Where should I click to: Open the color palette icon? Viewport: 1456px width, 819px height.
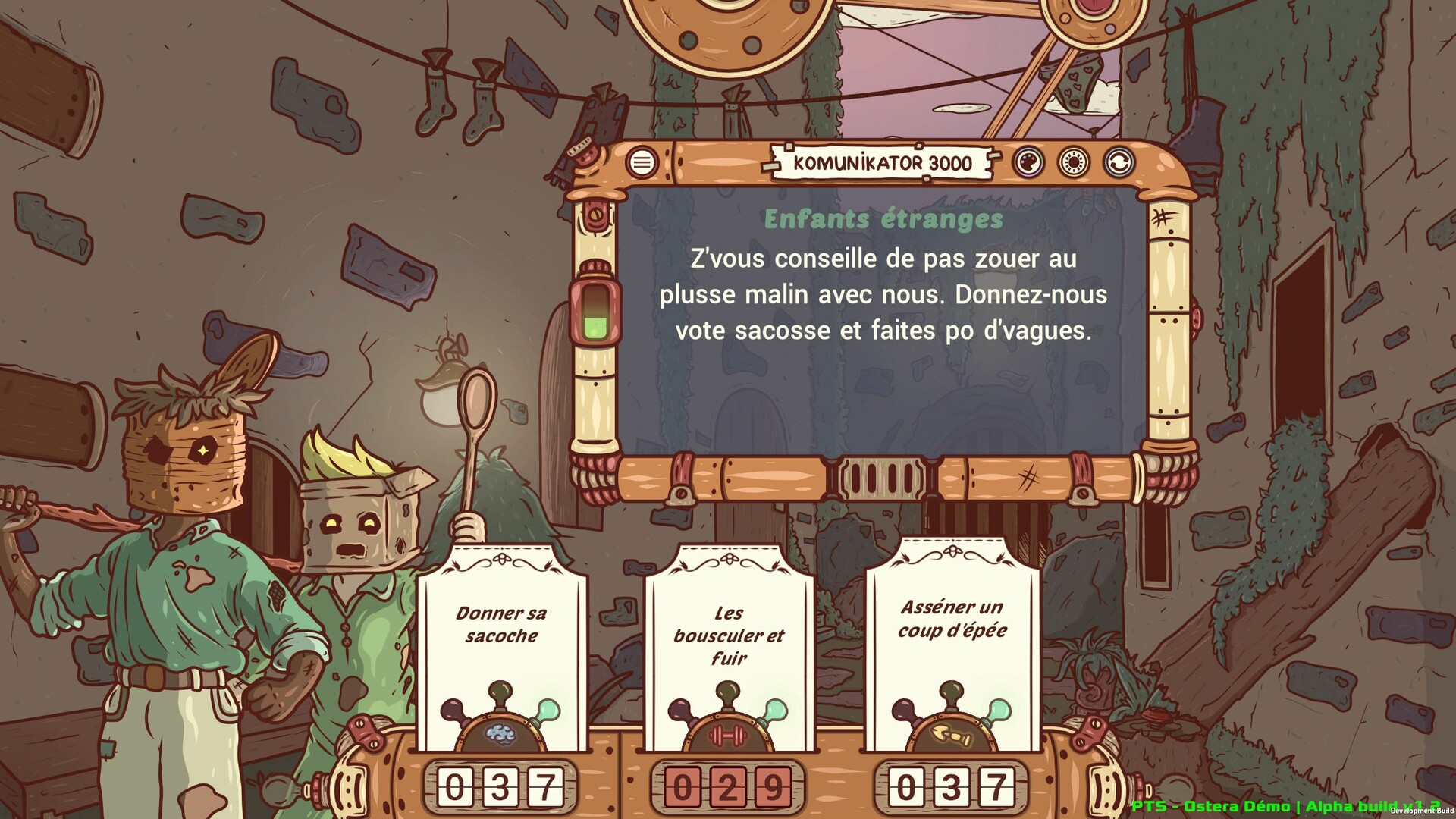coord(1028,162)
